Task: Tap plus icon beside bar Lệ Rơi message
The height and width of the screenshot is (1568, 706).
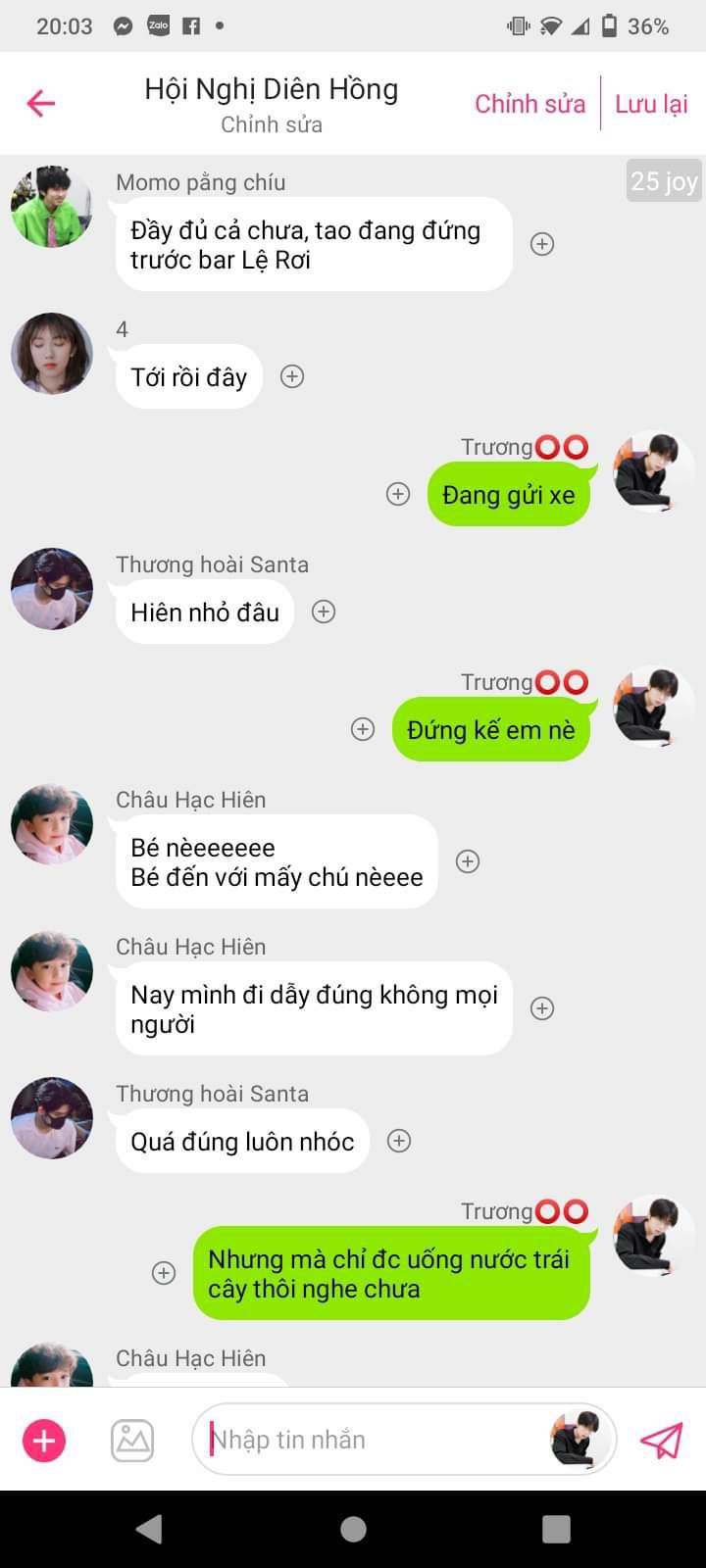Action: [x=542, y=244]
